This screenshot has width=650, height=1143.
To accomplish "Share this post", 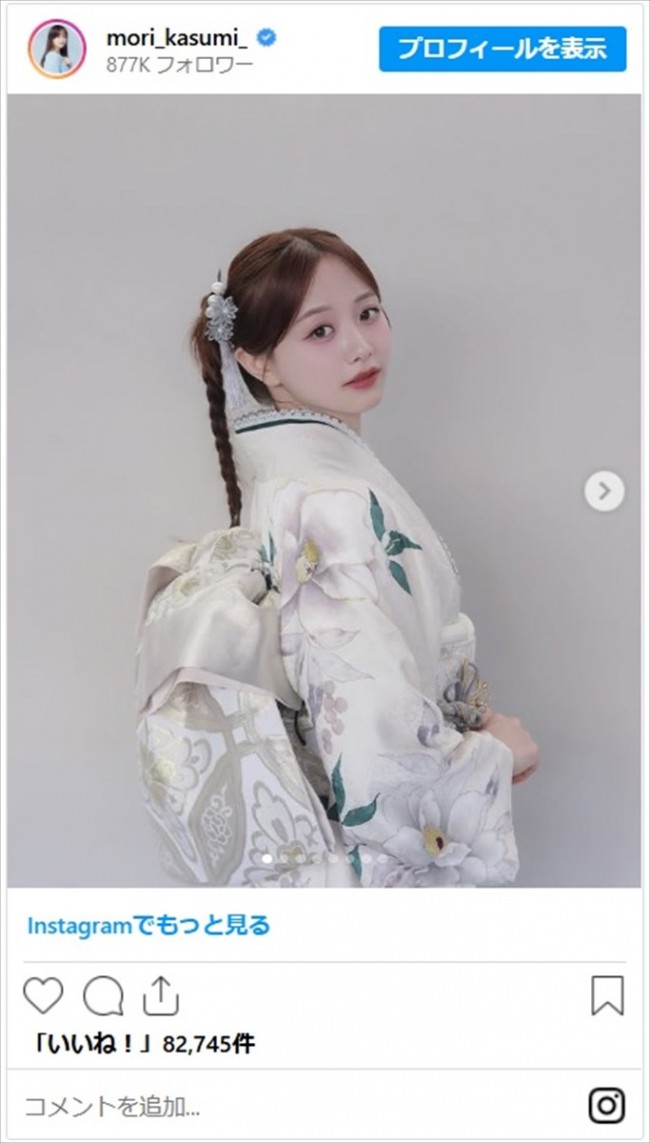I will pos(160,996).
